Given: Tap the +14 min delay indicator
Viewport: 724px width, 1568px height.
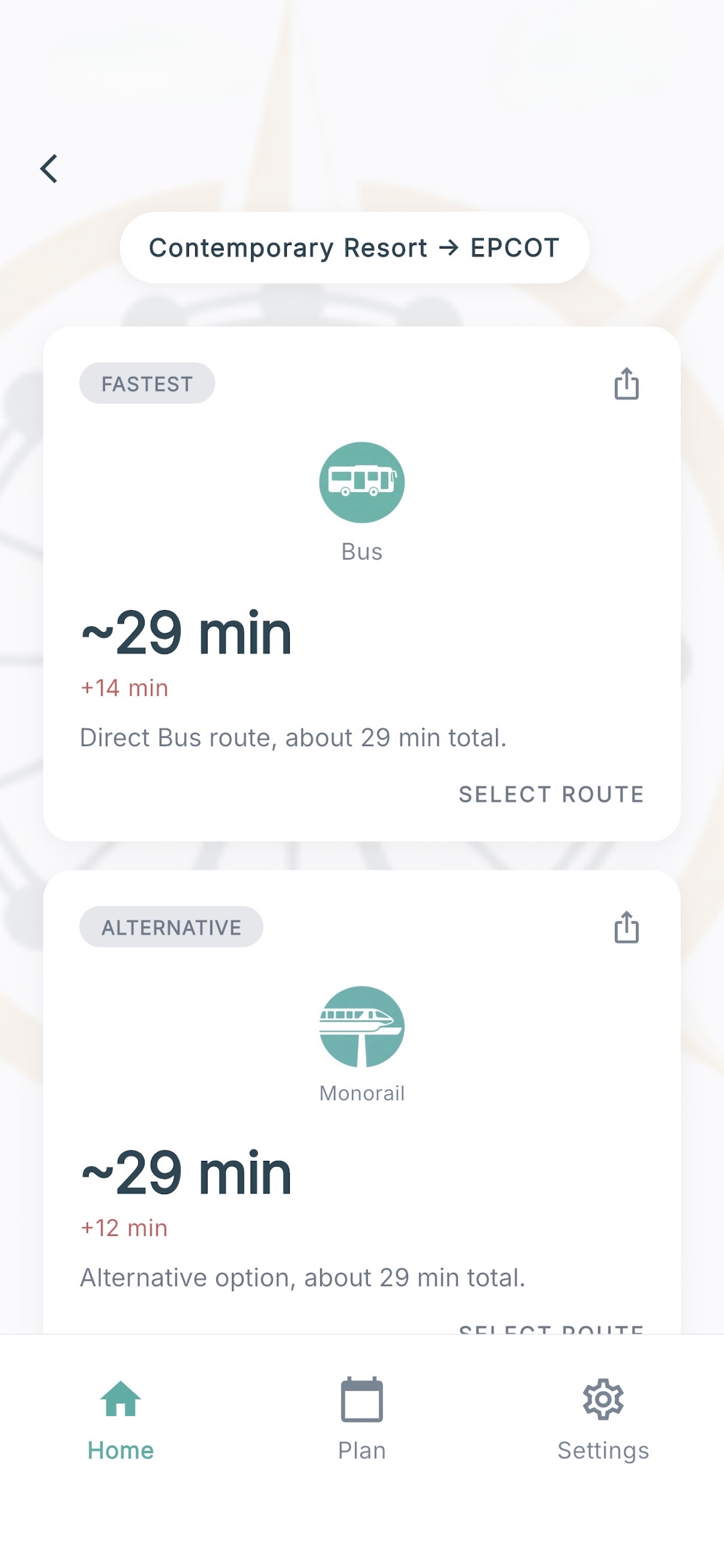Looking at the screenshot, I should [x=124, y=688].
